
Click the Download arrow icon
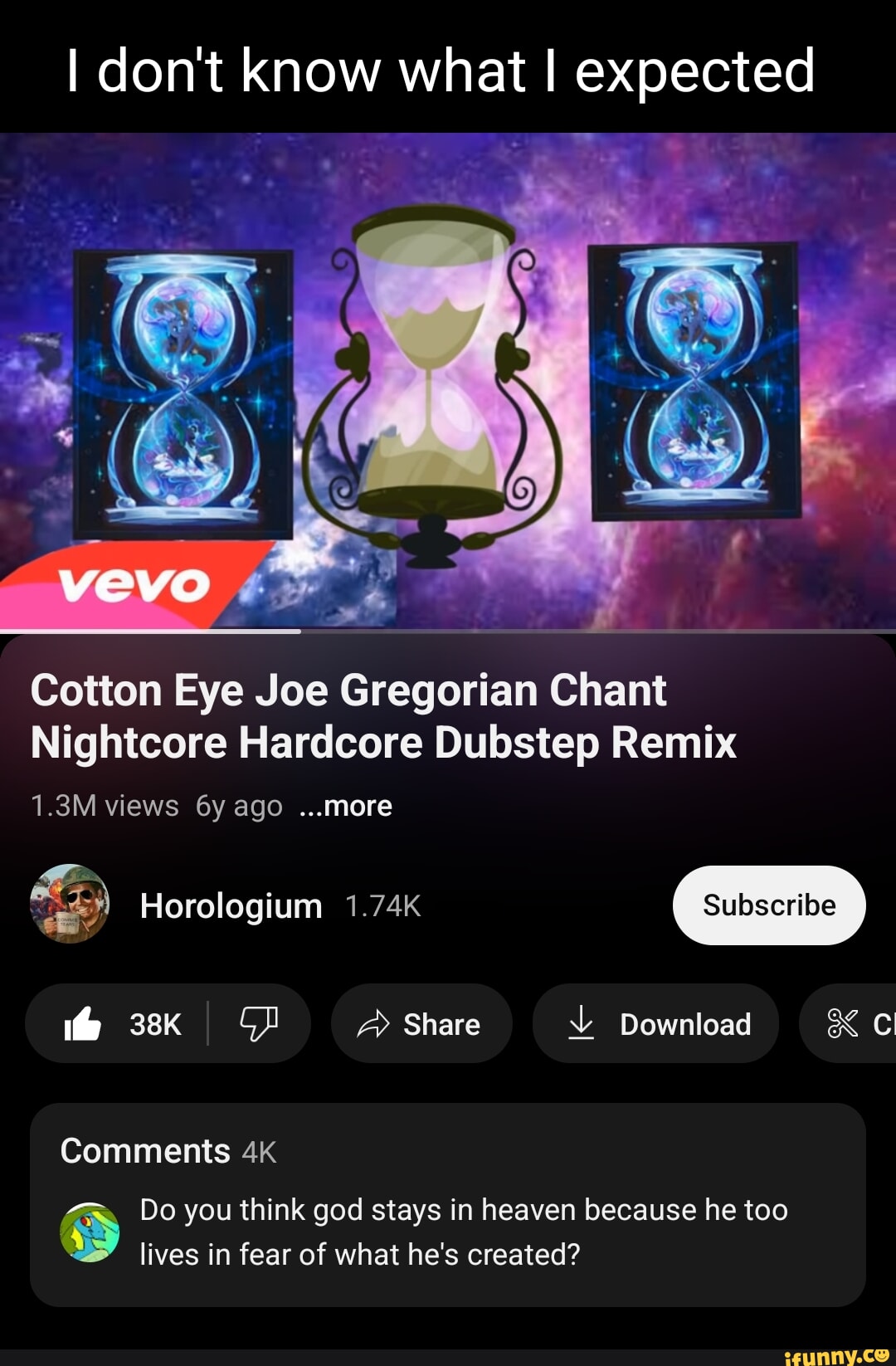(x=582, y=1023)
